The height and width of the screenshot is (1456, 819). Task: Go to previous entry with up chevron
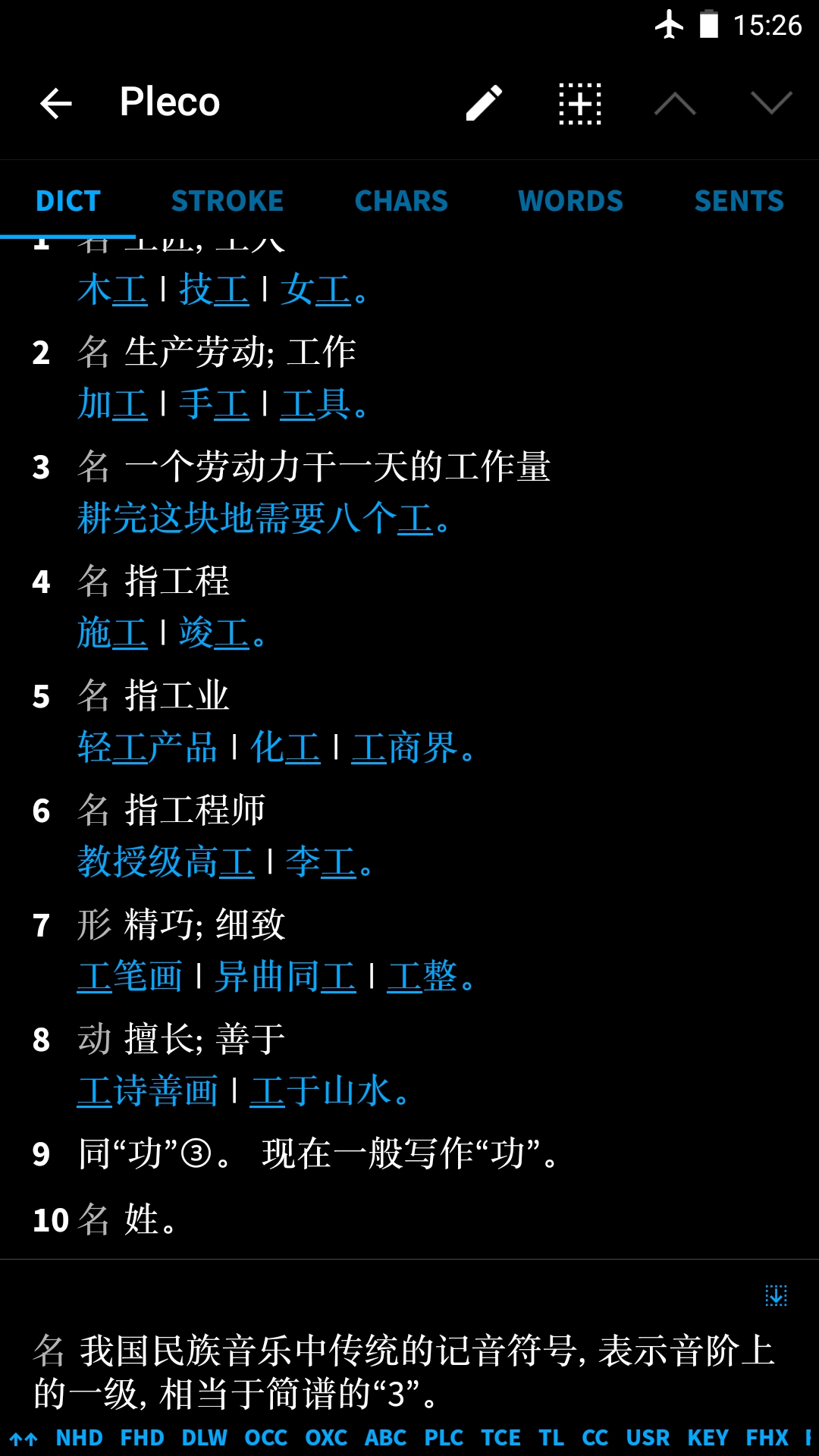pos(675,103)
